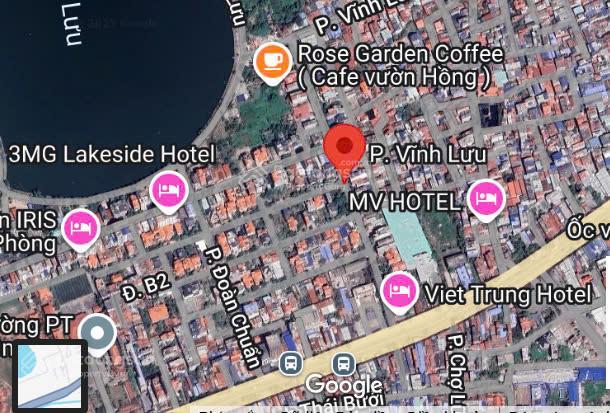Tap the red dropped location pin
Screen dimensions: 610x413
(x=344, y=151)
